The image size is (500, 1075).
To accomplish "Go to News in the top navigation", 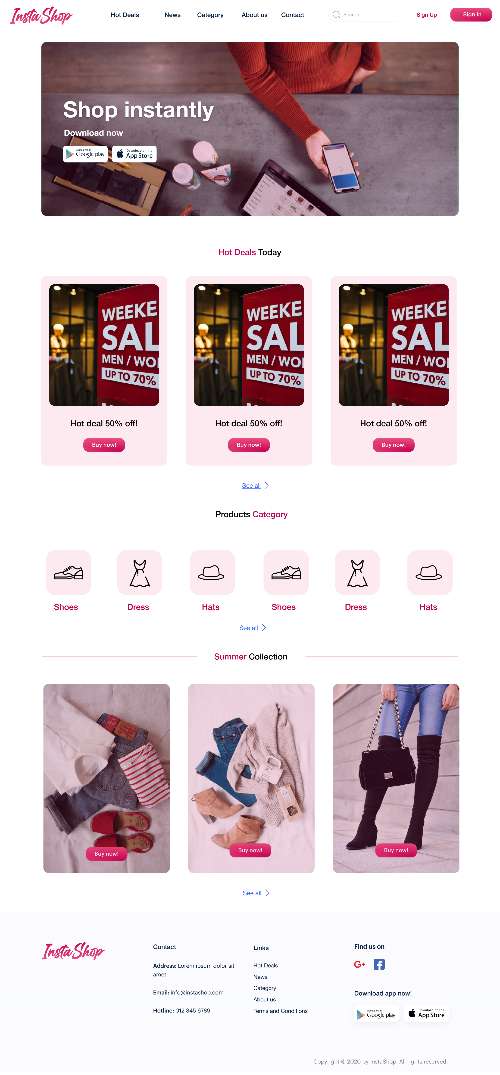I will (172, 14).
